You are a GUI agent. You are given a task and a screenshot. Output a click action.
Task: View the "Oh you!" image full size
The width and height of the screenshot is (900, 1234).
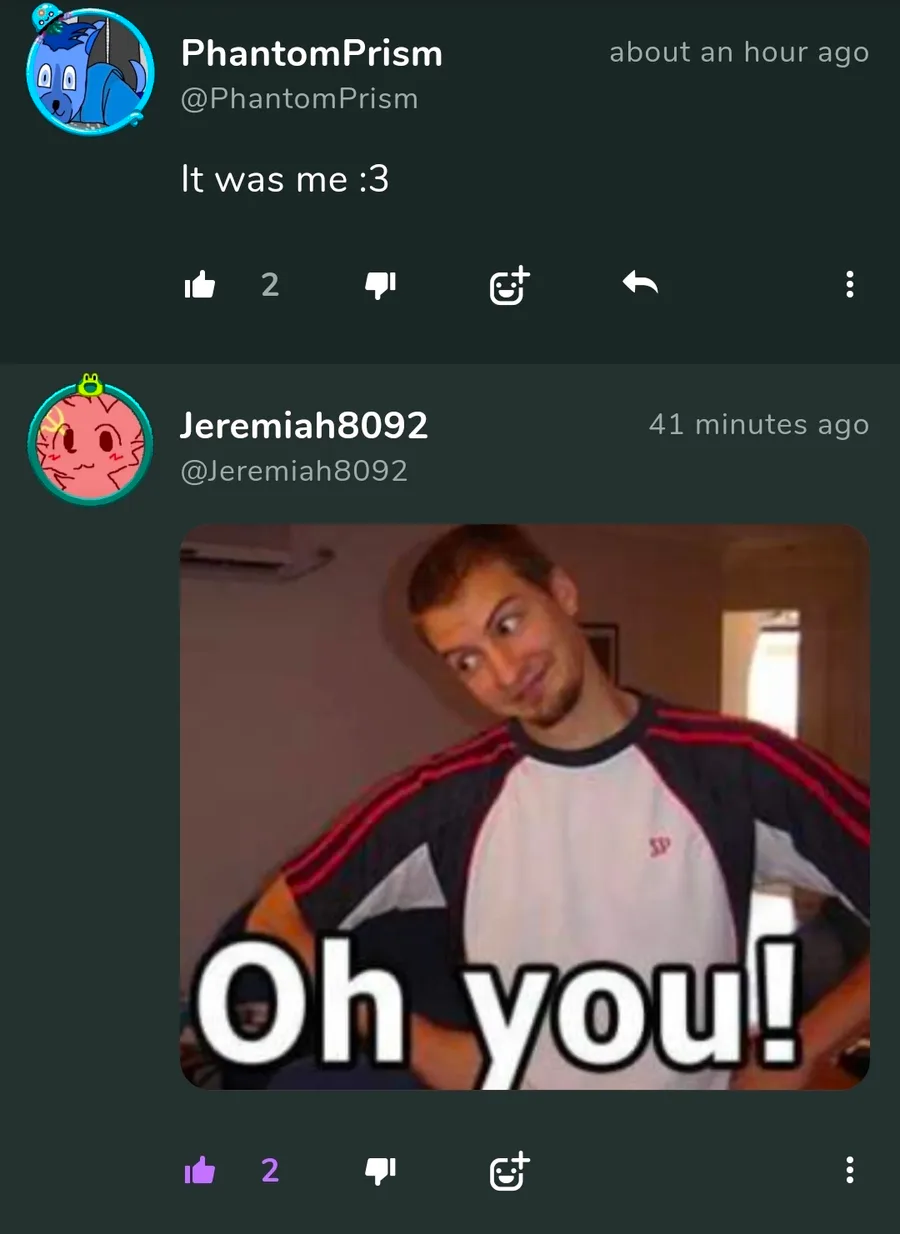pyautogui.click(x=524, y=806)
